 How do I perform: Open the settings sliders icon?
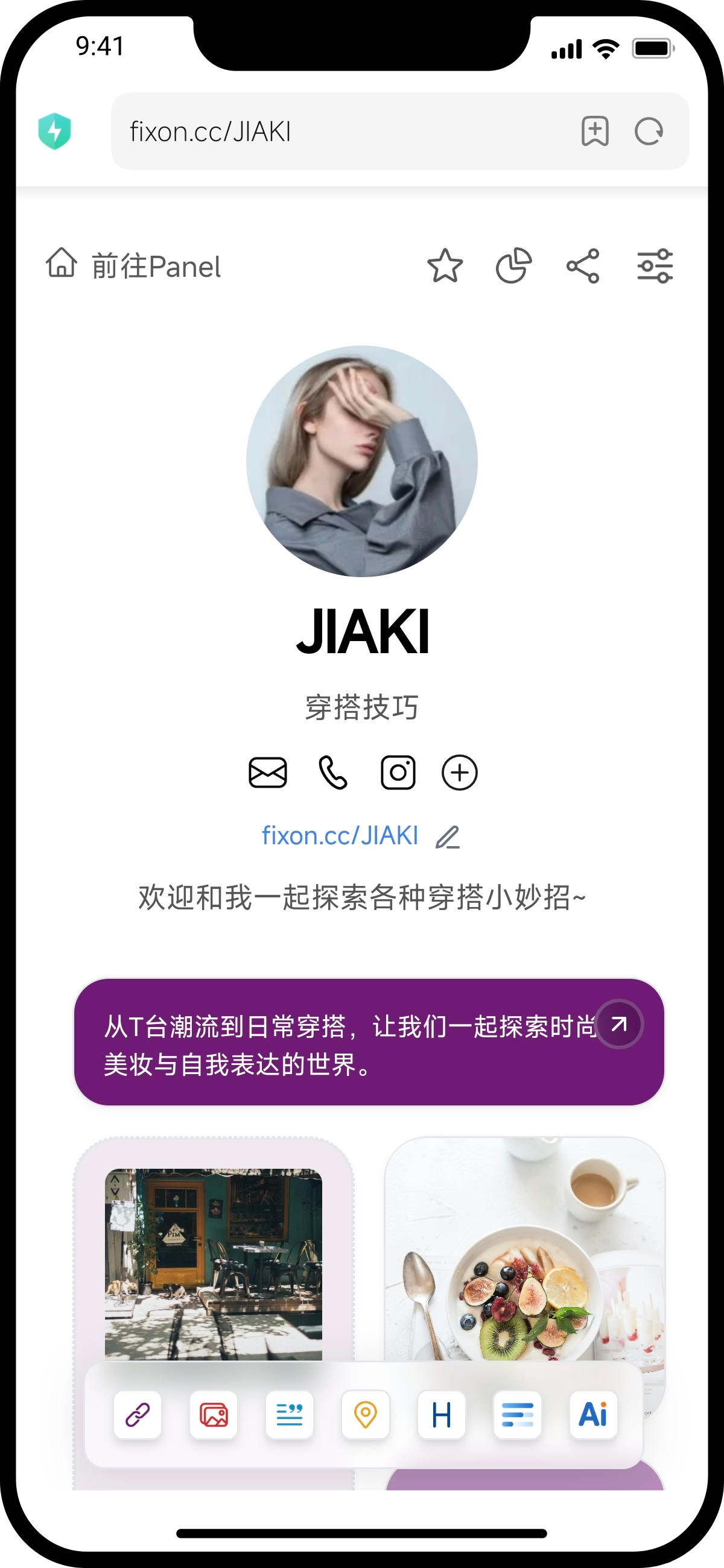[655, 266]
